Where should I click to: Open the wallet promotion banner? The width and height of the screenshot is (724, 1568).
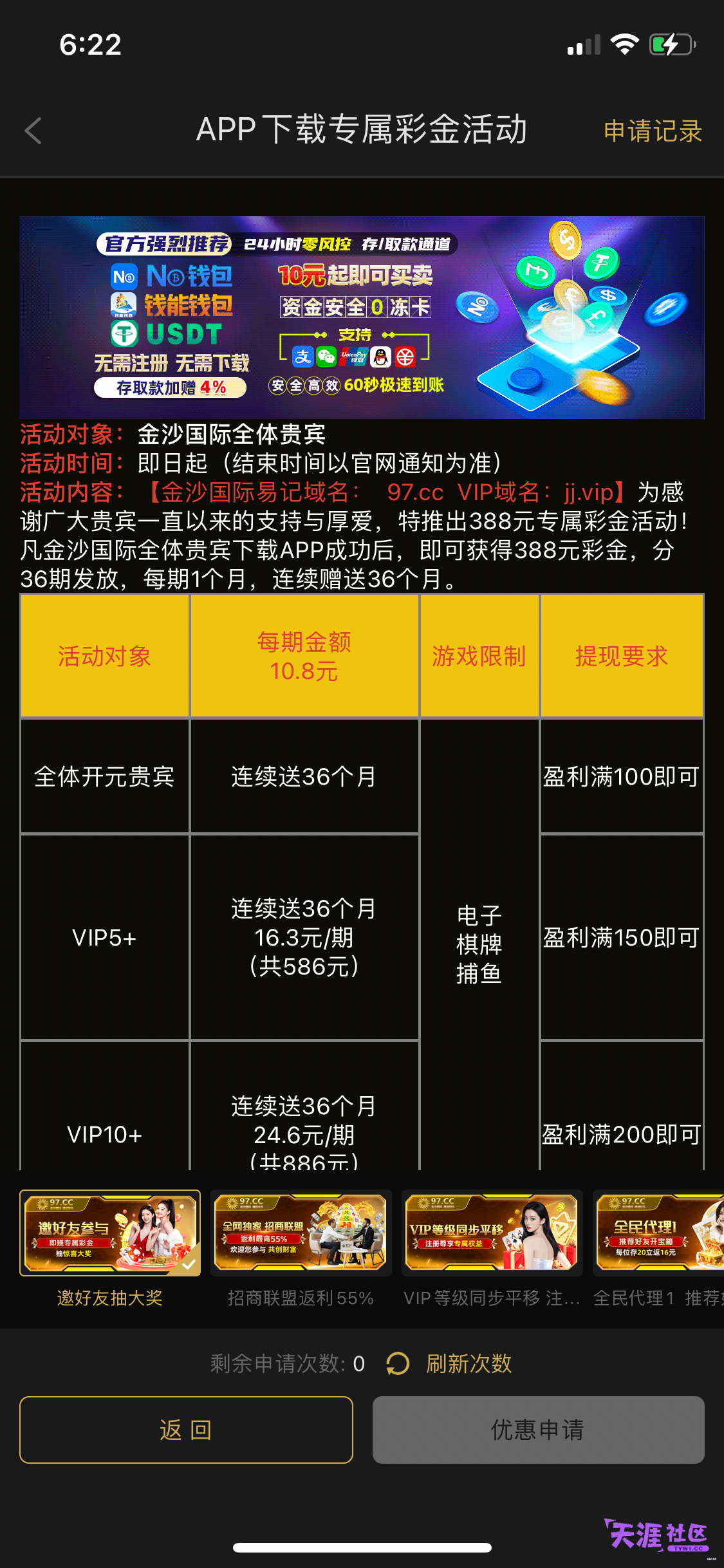(x=362, y=317)
